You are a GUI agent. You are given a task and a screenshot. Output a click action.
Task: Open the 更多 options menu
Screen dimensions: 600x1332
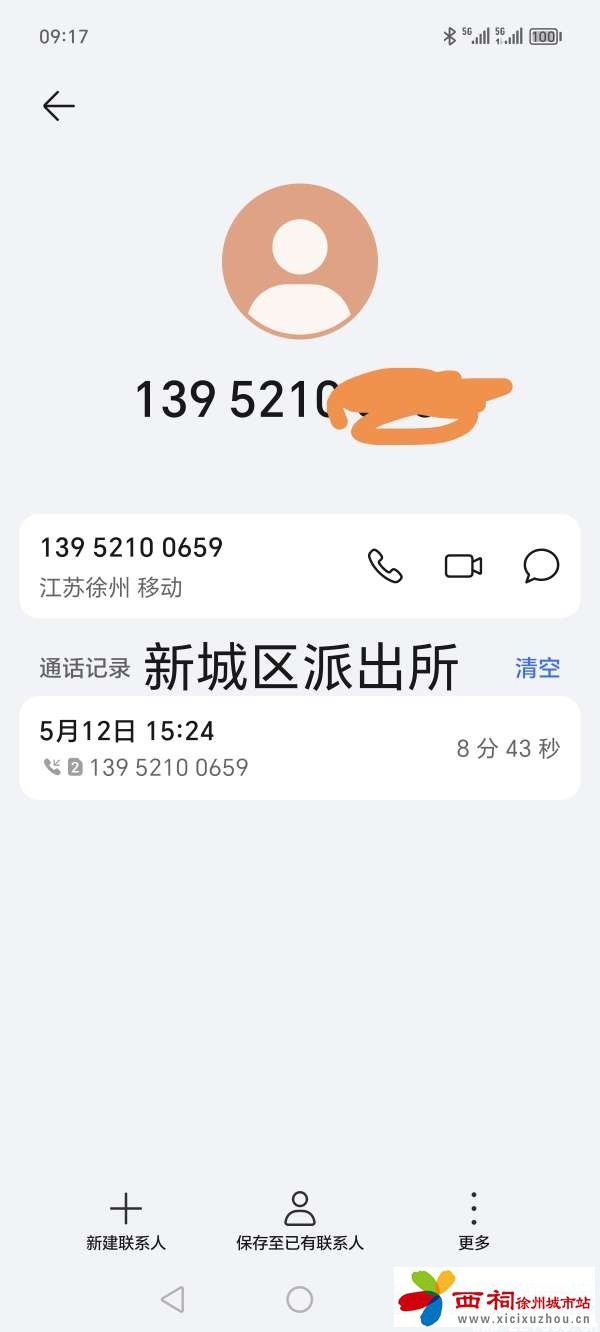[474, 1222]
